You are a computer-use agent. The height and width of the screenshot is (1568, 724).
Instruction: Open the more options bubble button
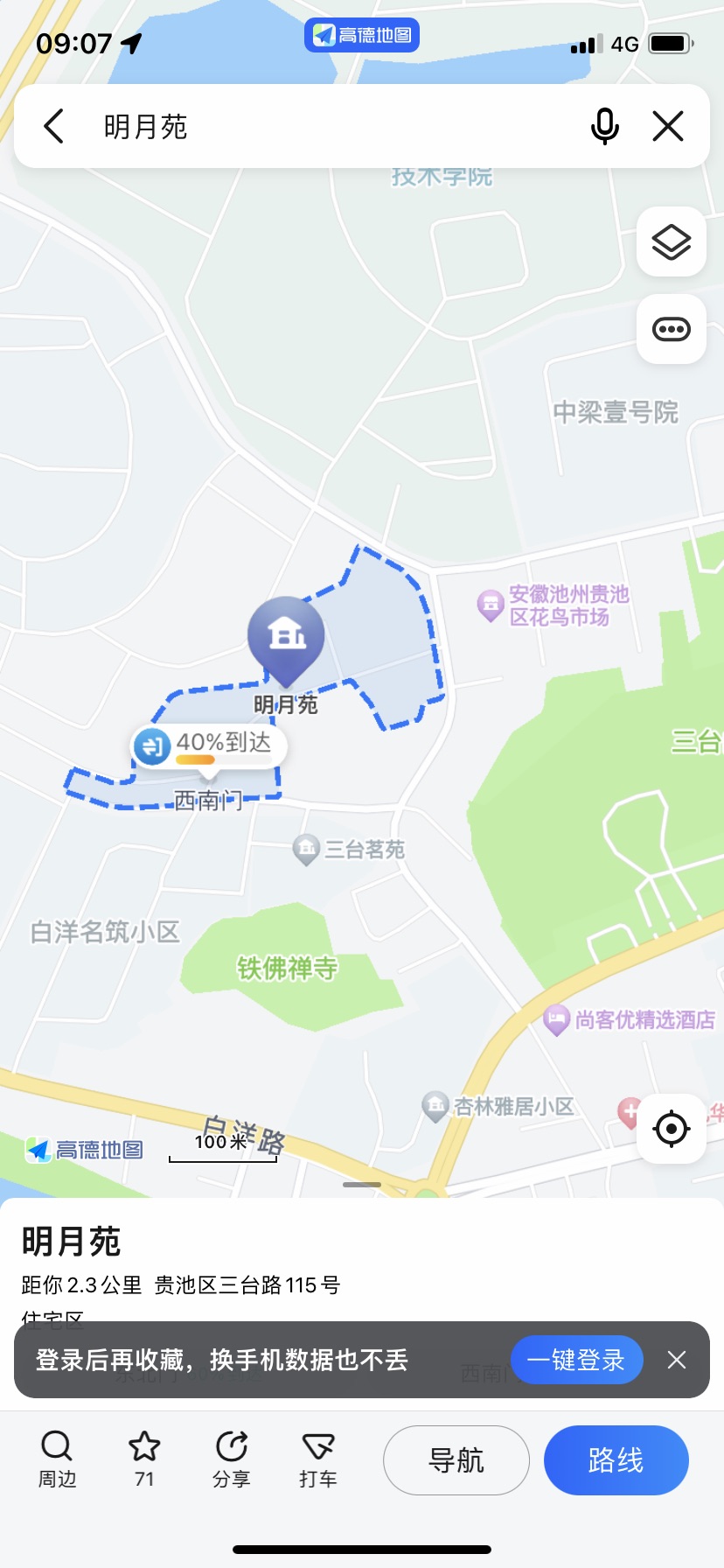coord(672,330)
